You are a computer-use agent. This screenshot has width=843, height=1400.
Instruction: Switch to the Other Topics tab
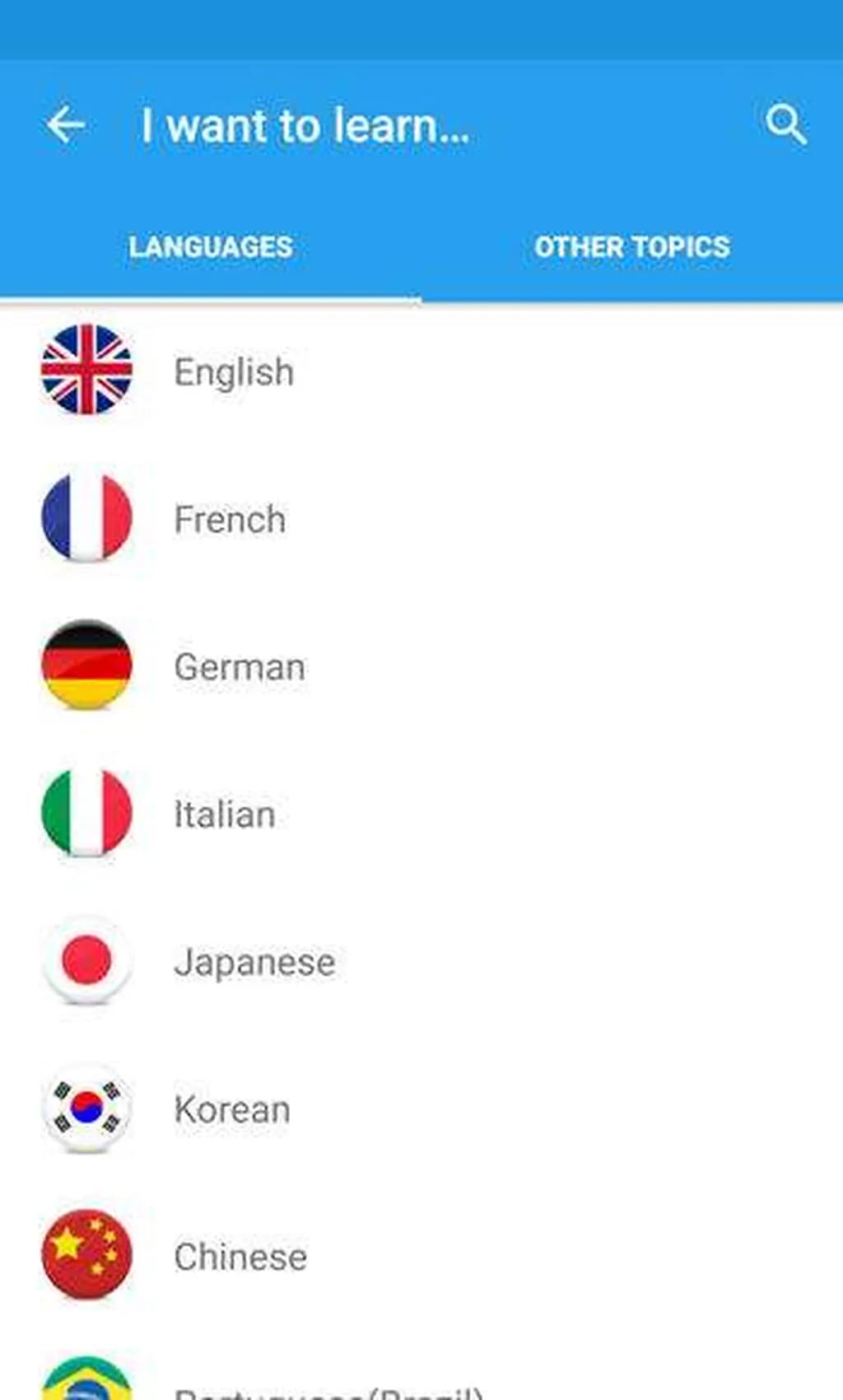(631, 247)
